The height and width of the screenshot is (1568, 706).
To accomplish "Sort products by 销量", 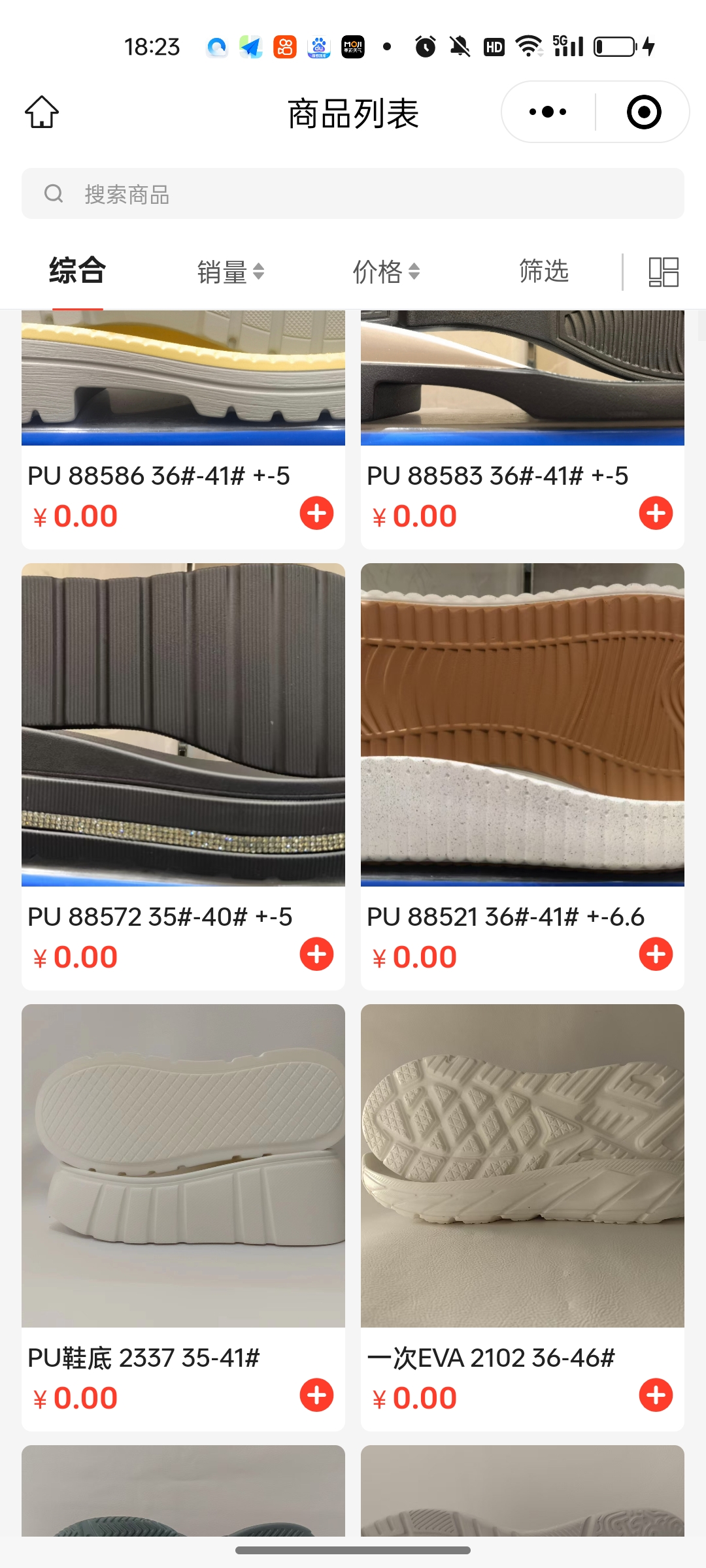I will tap(230, 272).
